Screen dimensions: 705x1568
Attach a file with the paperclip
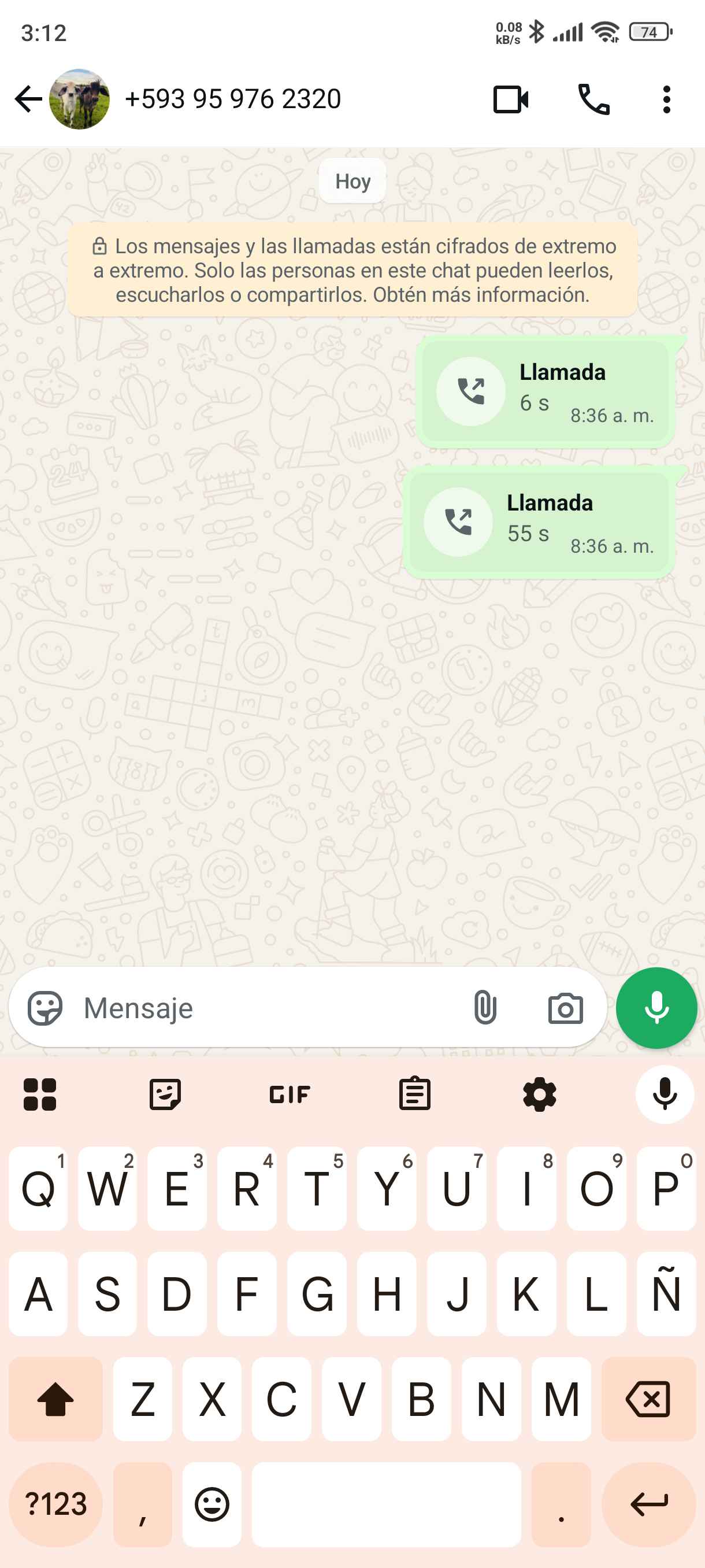point(485,1008)
